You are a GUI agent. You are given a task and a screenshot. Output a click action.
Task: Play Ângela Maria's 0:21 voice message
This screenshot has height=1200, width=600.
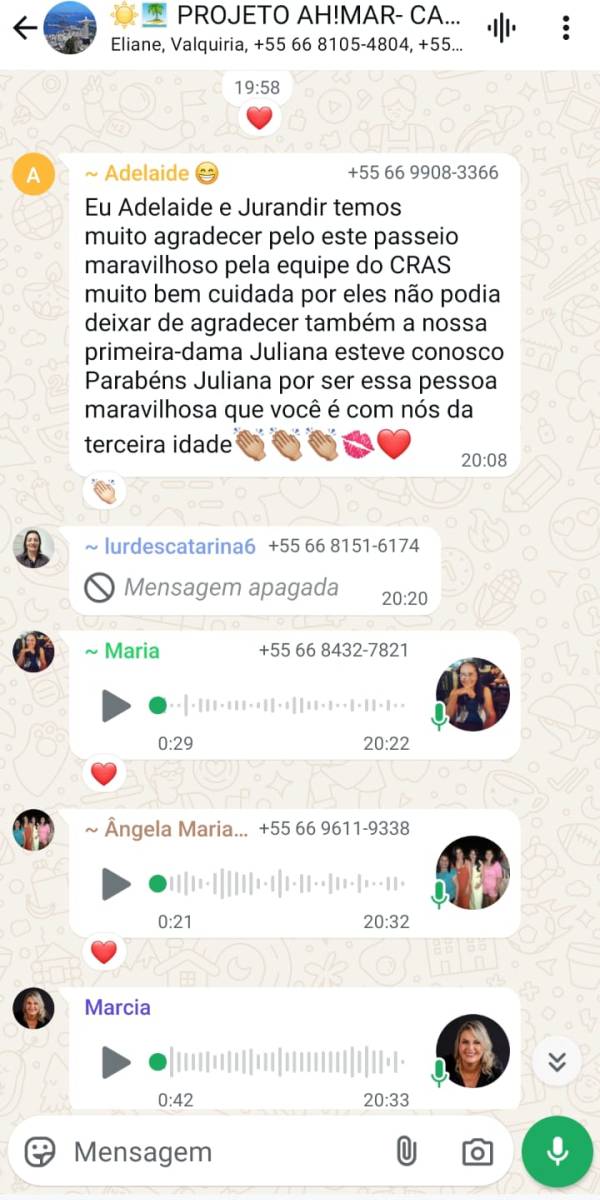click(116, 884)
